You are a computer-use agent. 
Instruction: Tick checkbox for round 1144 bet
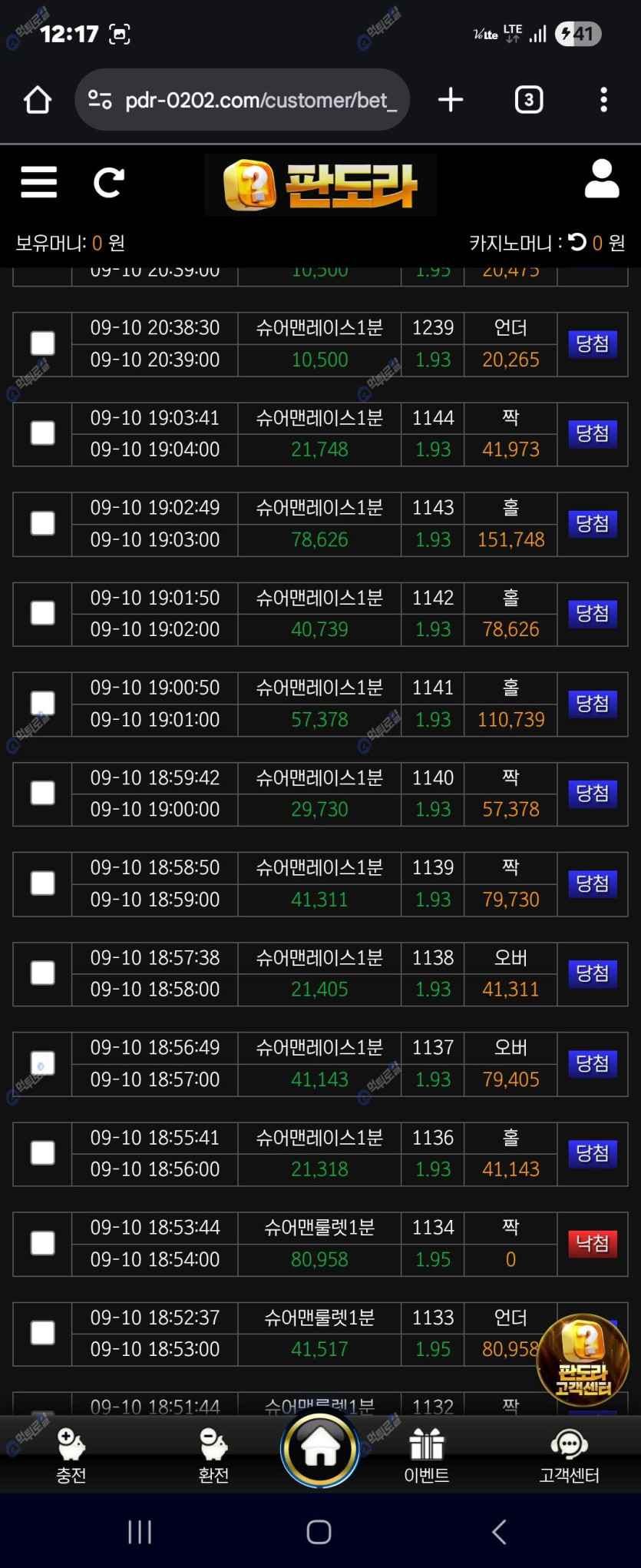tap(42, 433)
